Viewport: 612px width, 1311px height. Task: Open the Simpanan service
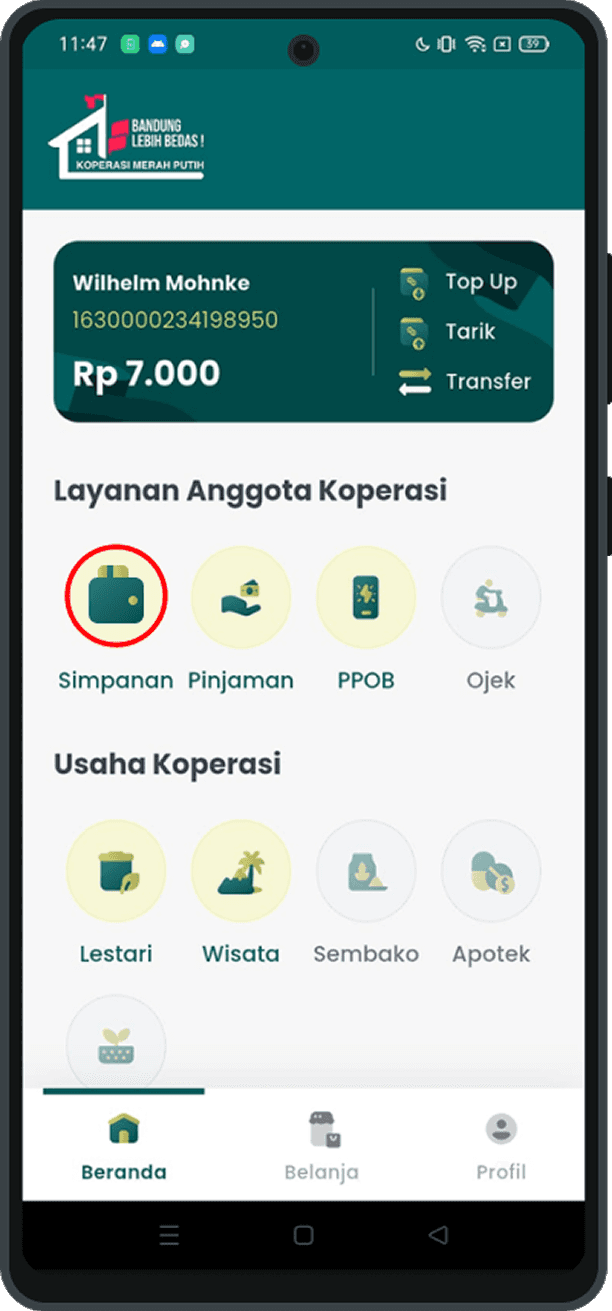tap(116, 598)
